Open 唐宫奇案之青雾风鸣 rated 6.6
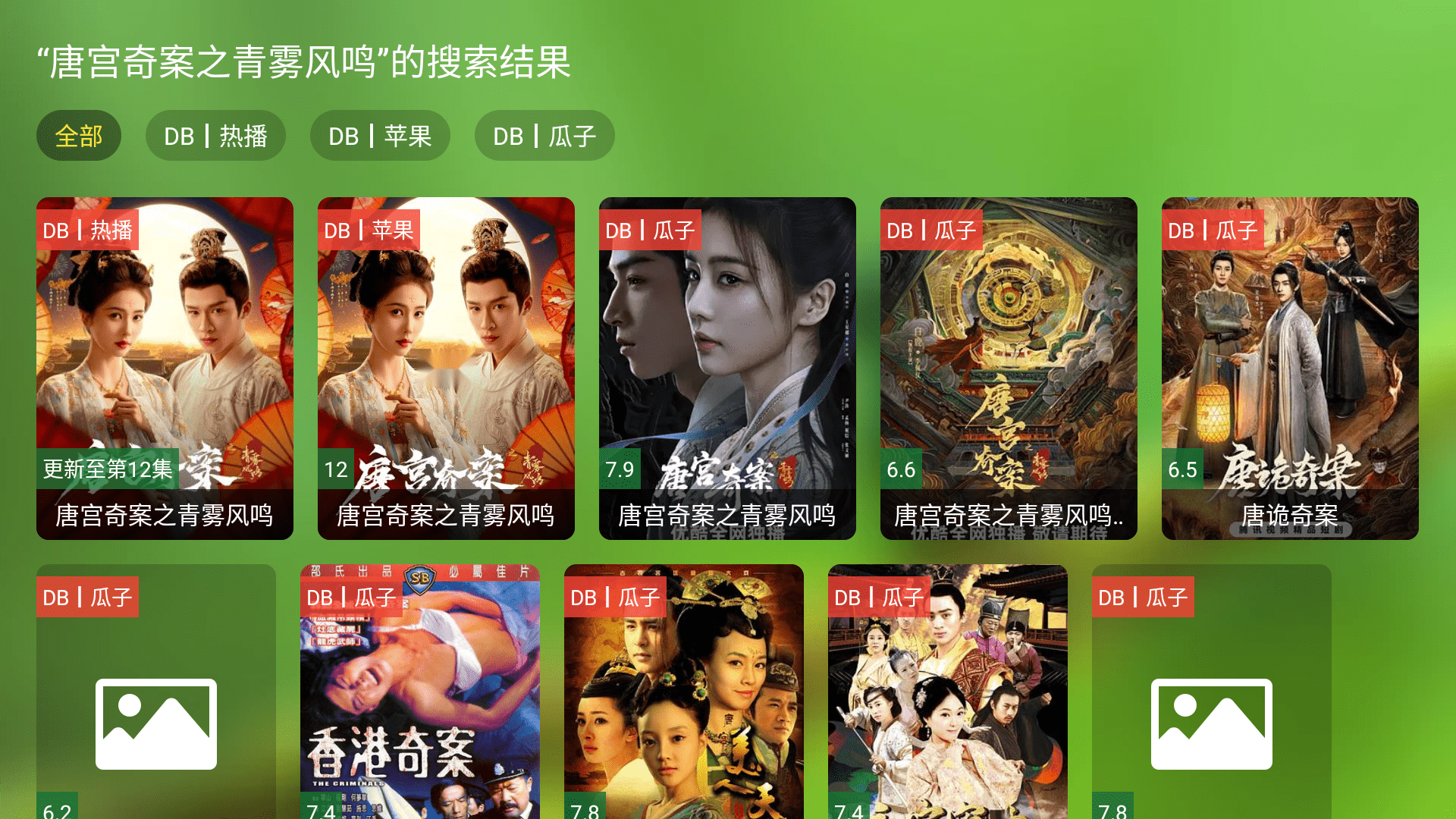 click(1009, 369)
